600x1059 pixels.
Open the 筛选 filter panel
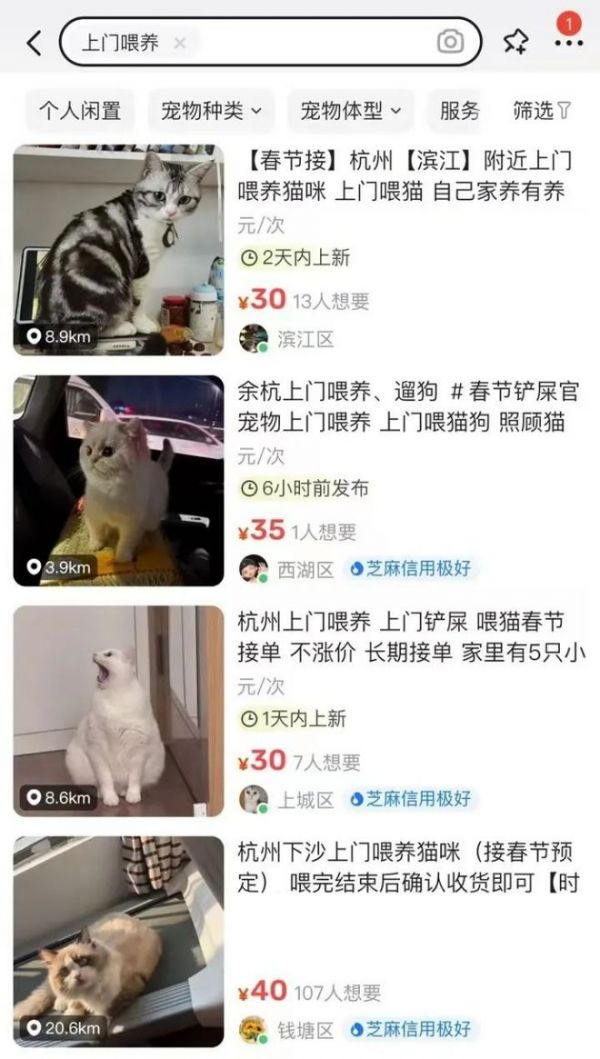click(x=541, y=111)
